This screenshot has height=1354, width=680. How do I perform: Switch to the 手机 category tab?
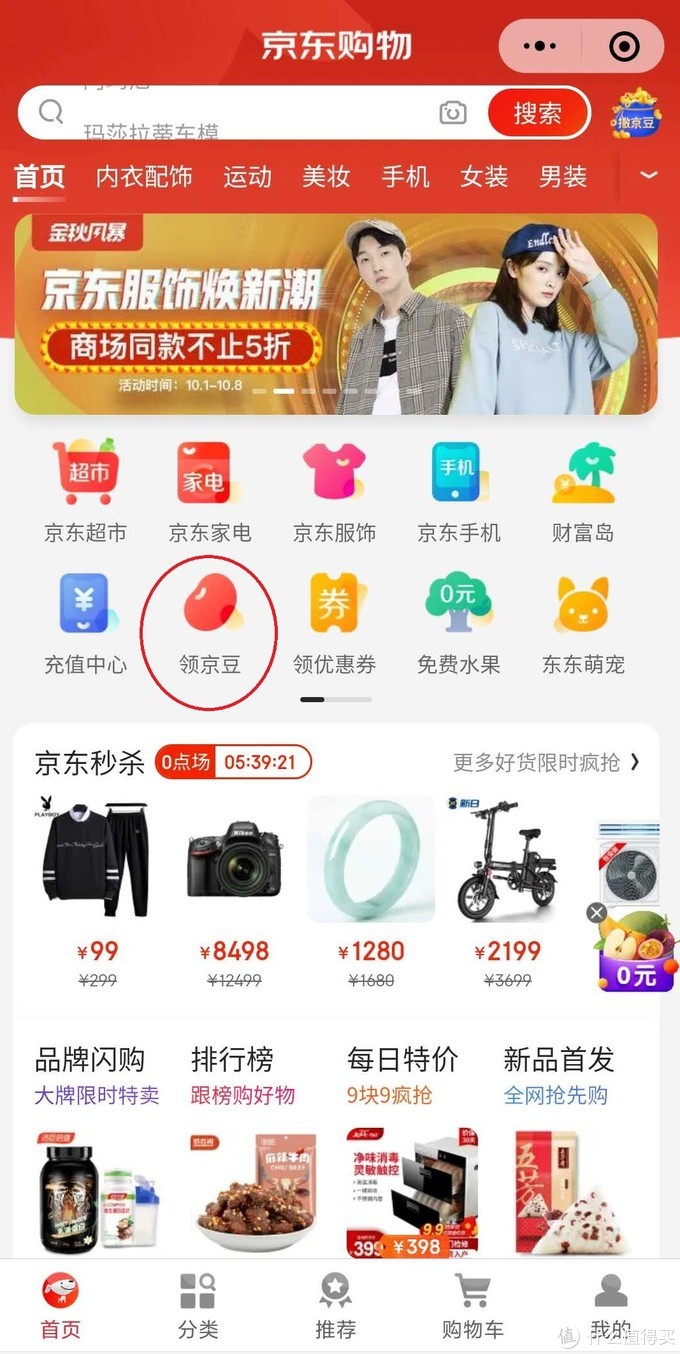click(405, 177)
